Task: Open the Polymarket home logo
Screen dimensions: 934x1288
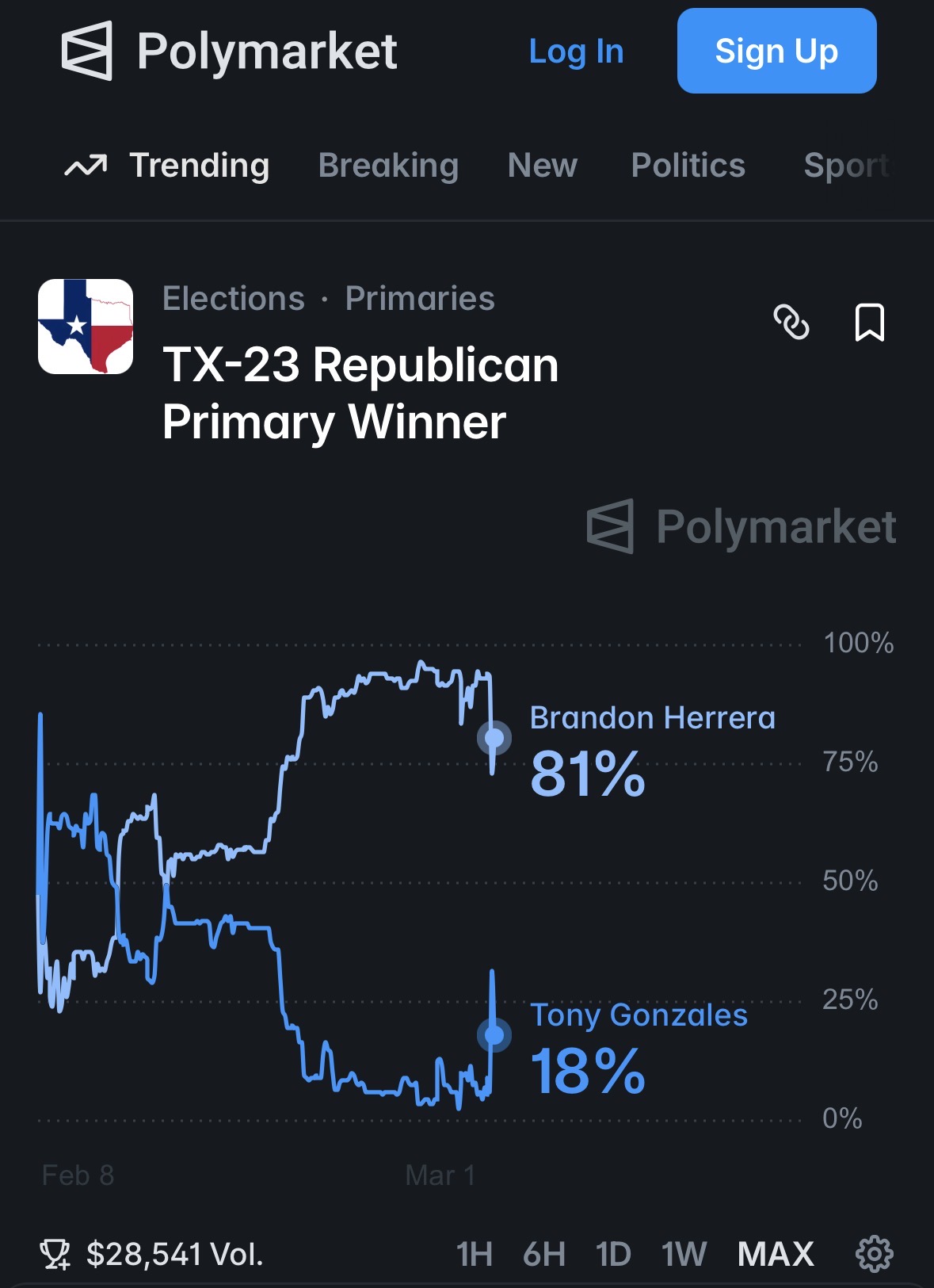Action: click(229, 52)
